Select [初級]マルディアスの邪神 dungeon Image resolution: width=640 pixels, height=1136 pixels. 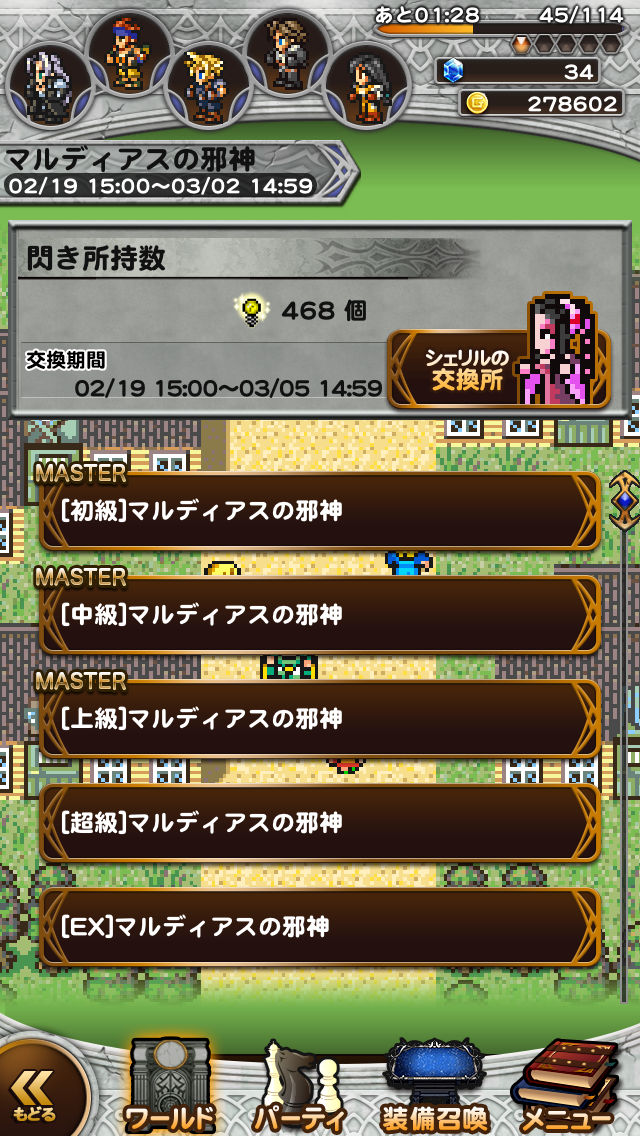(320, 512)
